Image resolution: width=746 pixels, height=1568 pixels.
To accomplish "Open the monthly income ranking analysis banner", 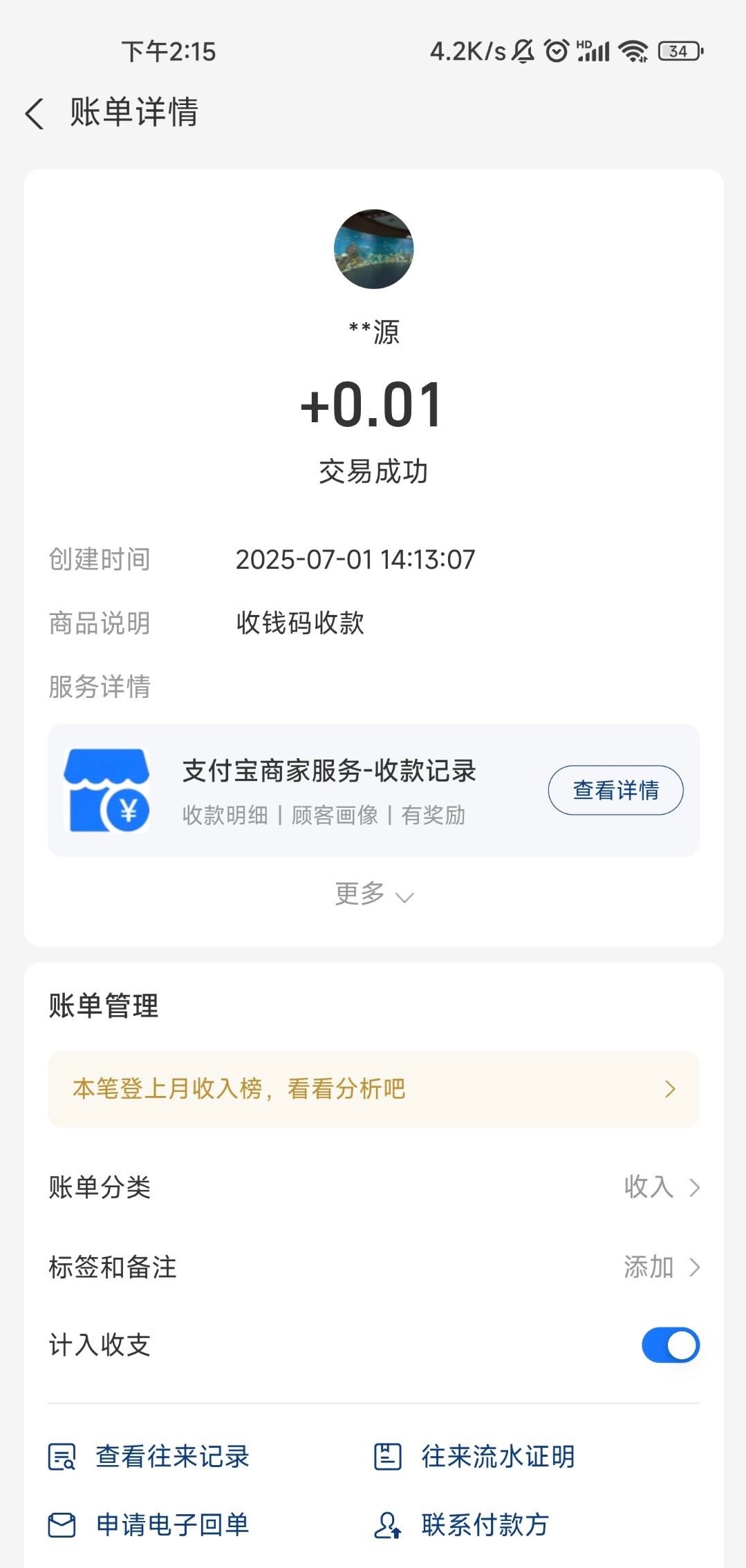I will pos(373,1089).
